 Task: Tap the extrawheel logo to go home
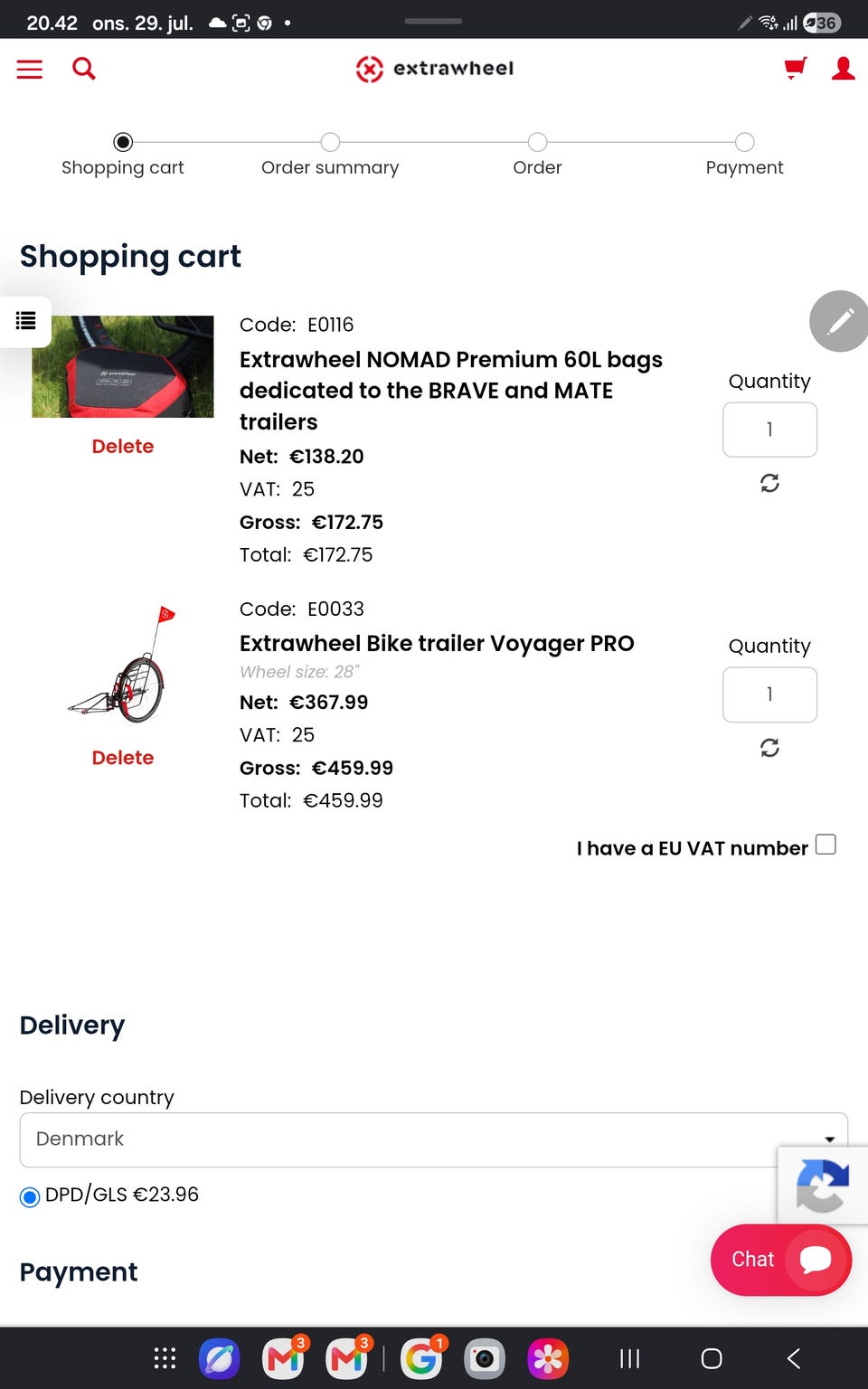coord(435,69)
